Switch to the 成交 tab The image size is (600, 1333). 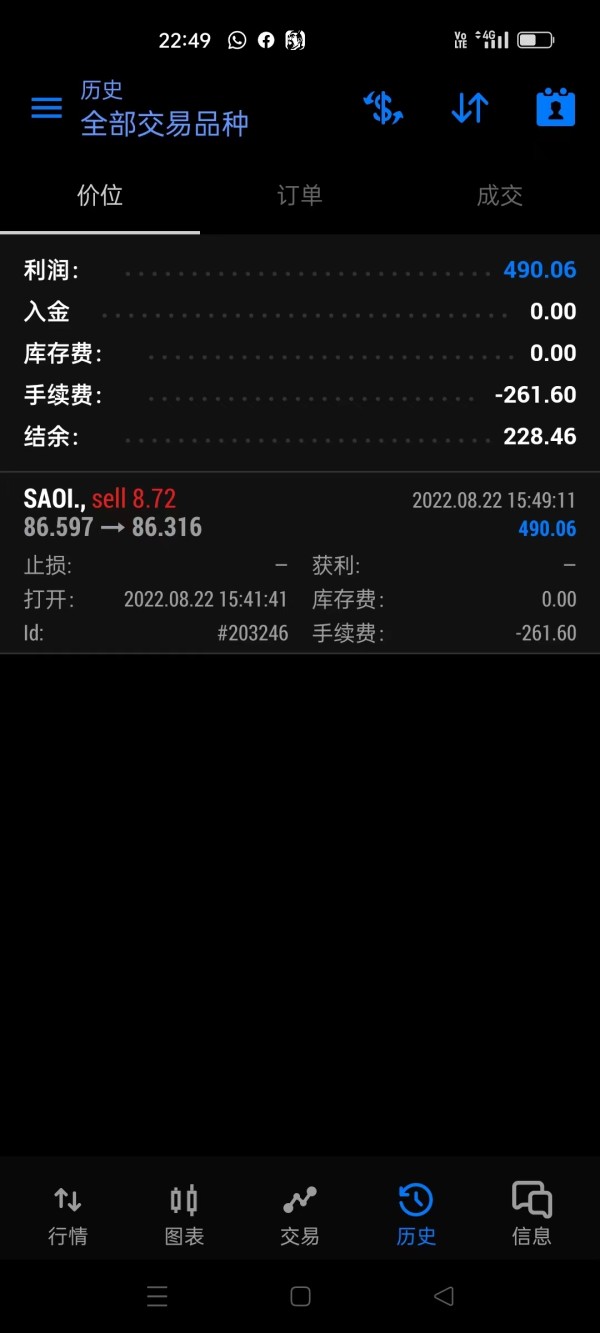coord(500,195)
